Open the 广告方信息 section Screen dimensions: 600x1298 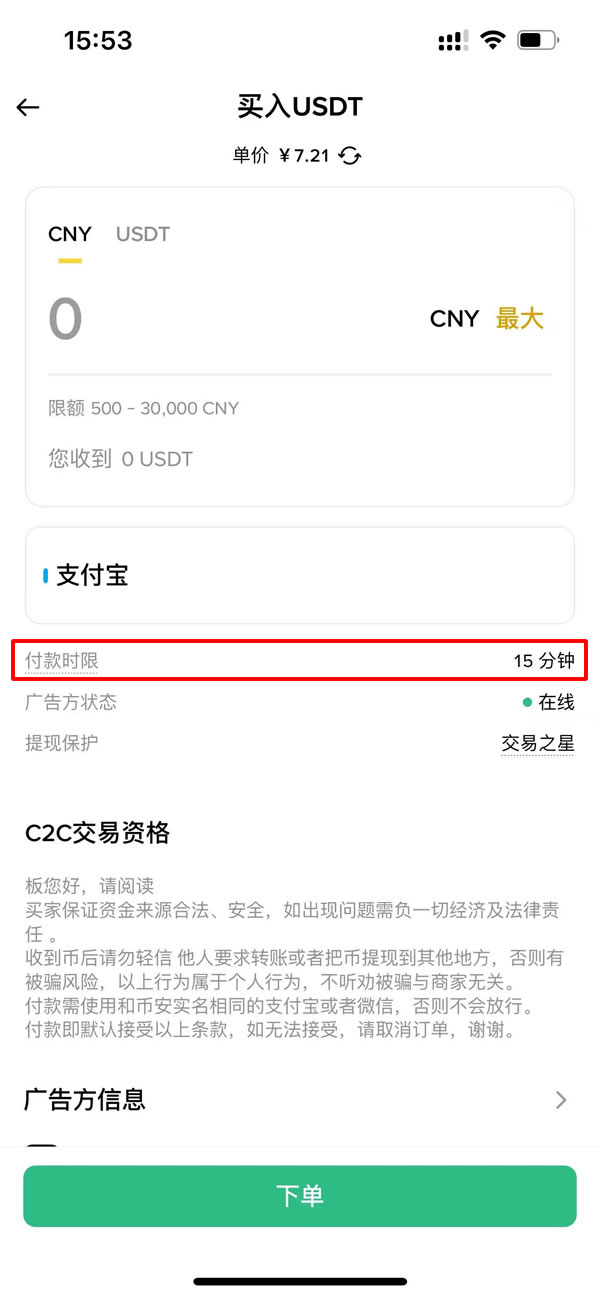[300, 1100]
